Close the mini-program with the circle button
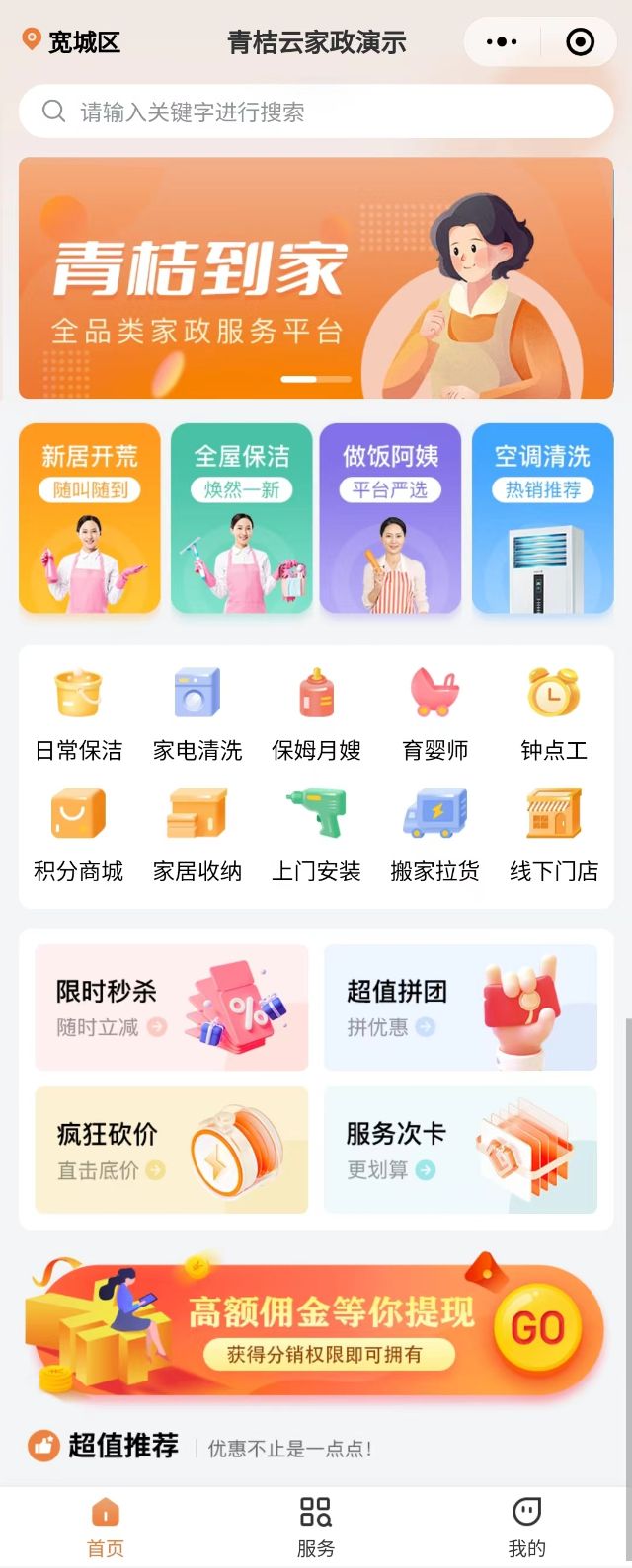 580,41
